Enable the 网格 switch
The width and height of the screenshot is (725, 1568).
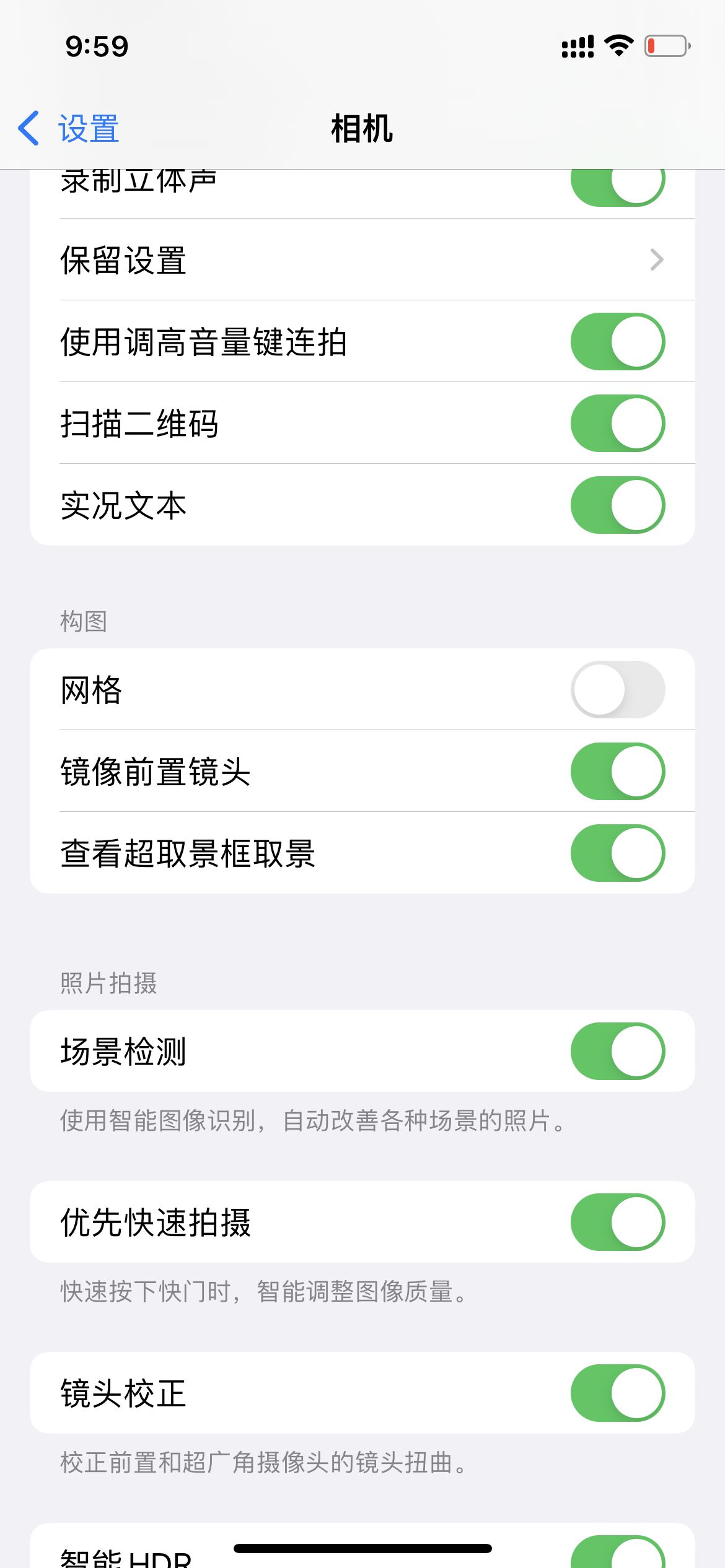[617, 689]
